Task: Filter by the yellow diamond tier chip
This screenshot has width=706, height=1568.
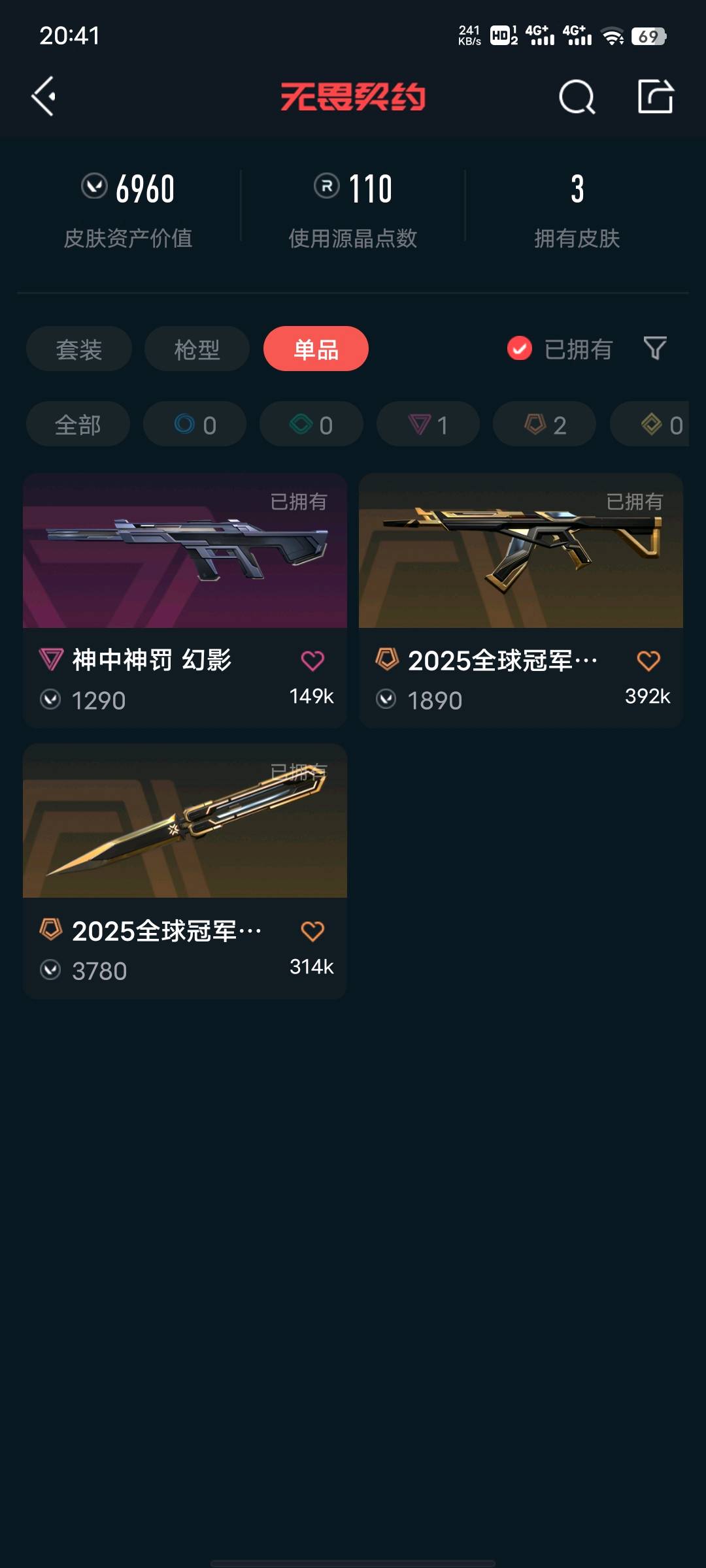Action: [657, 425]
